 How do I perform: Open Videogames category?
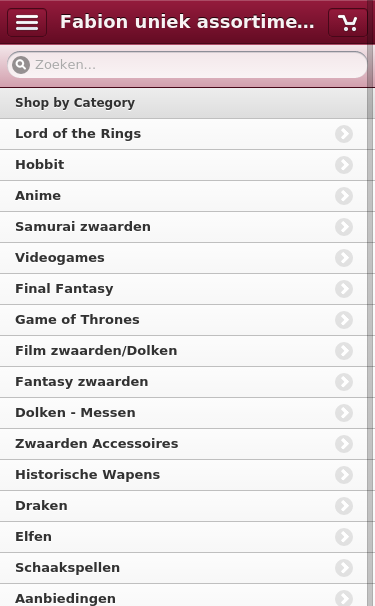click(x=184, y=258)
